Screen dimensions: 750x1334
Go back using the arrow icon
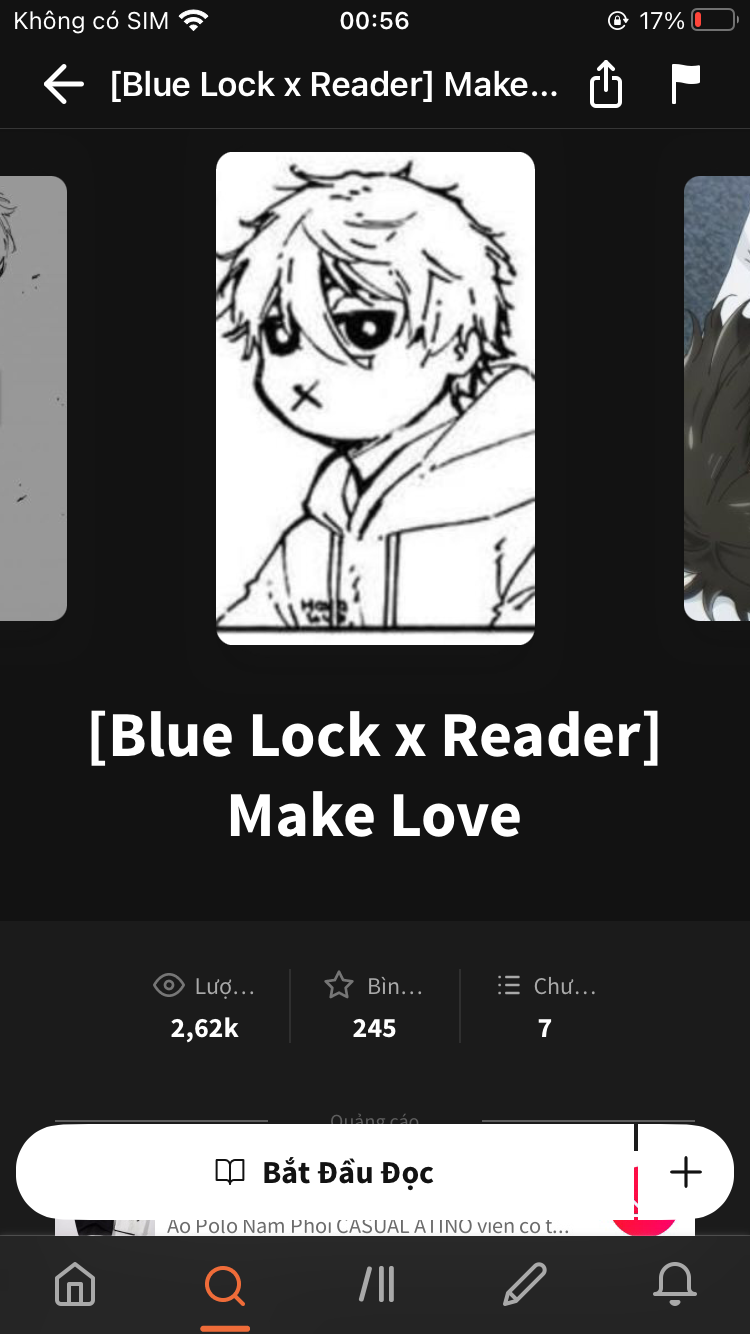(63, 85)
